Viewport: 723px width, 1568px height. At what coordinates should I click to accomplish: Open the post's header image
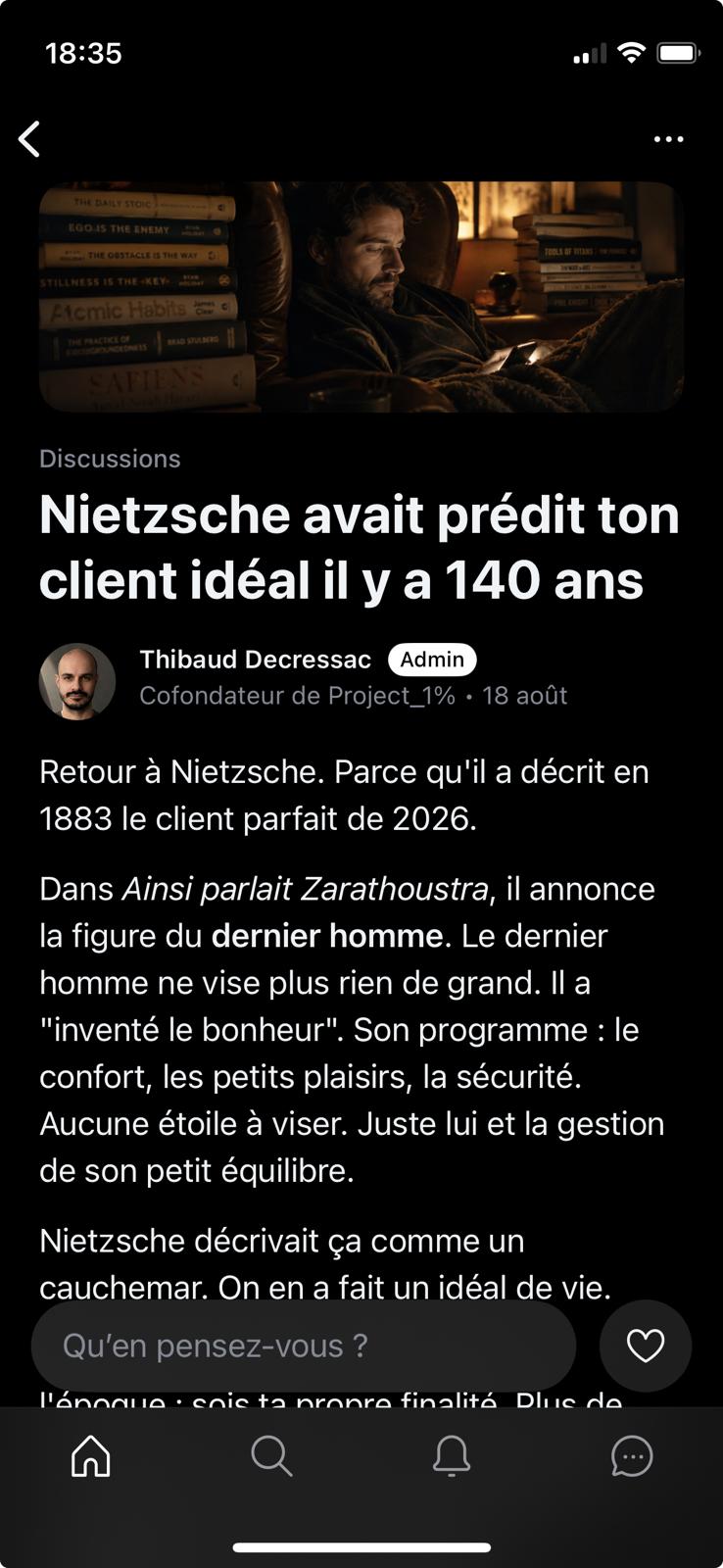point(361,296)
